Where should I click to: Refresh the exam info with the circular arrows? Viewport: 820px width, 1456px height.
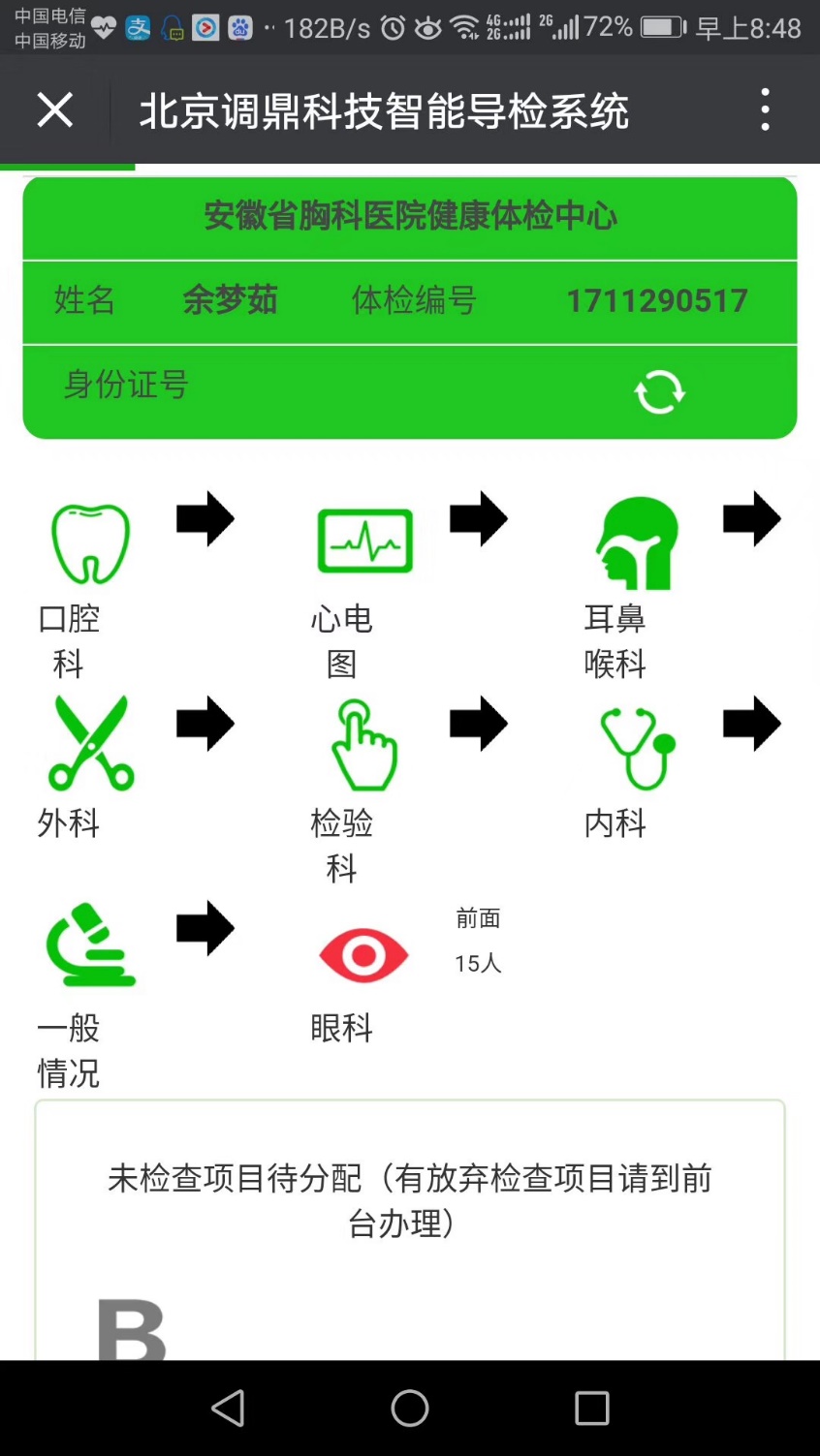click(659, 392)
